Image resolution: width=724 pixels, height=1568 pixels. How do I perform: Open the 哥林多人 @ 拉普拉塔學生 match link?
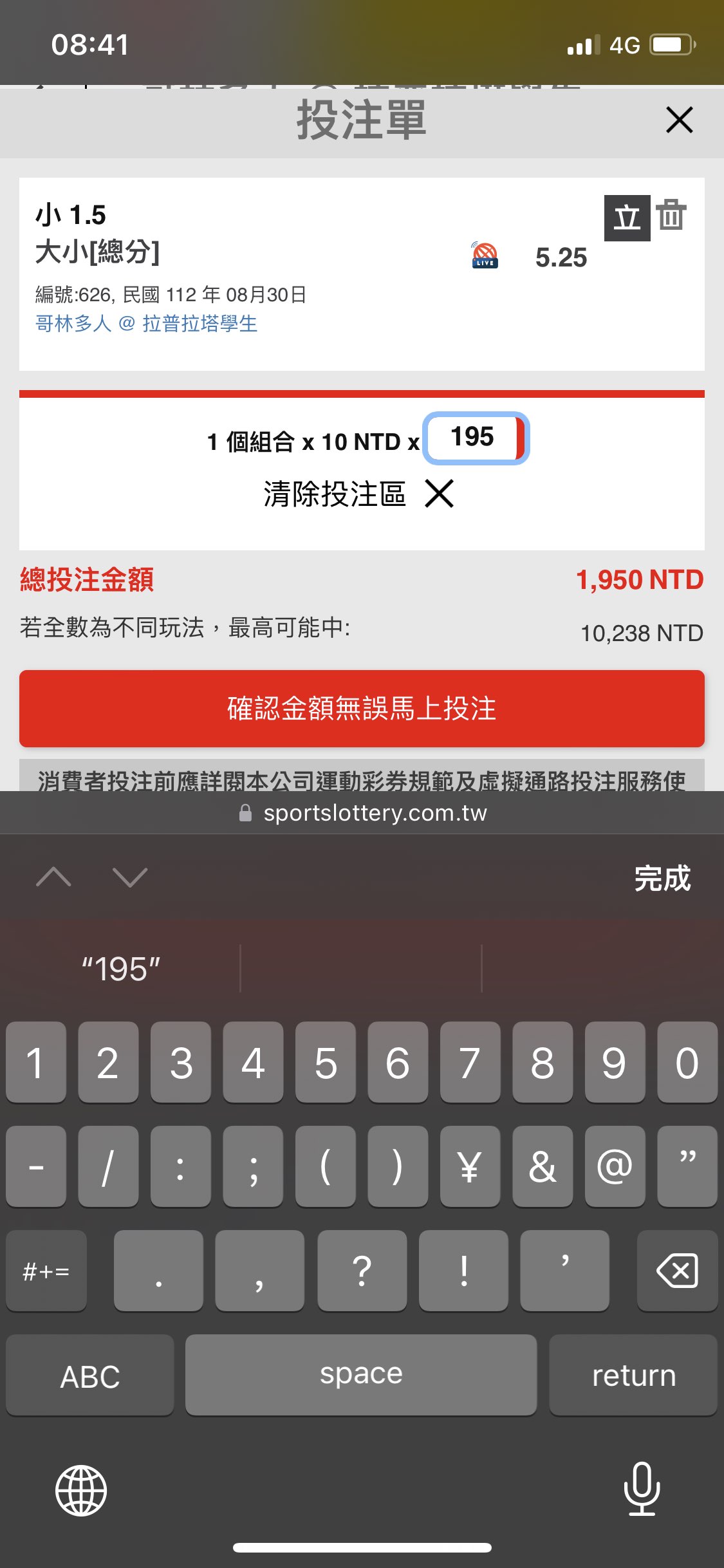tap(146, 323)
